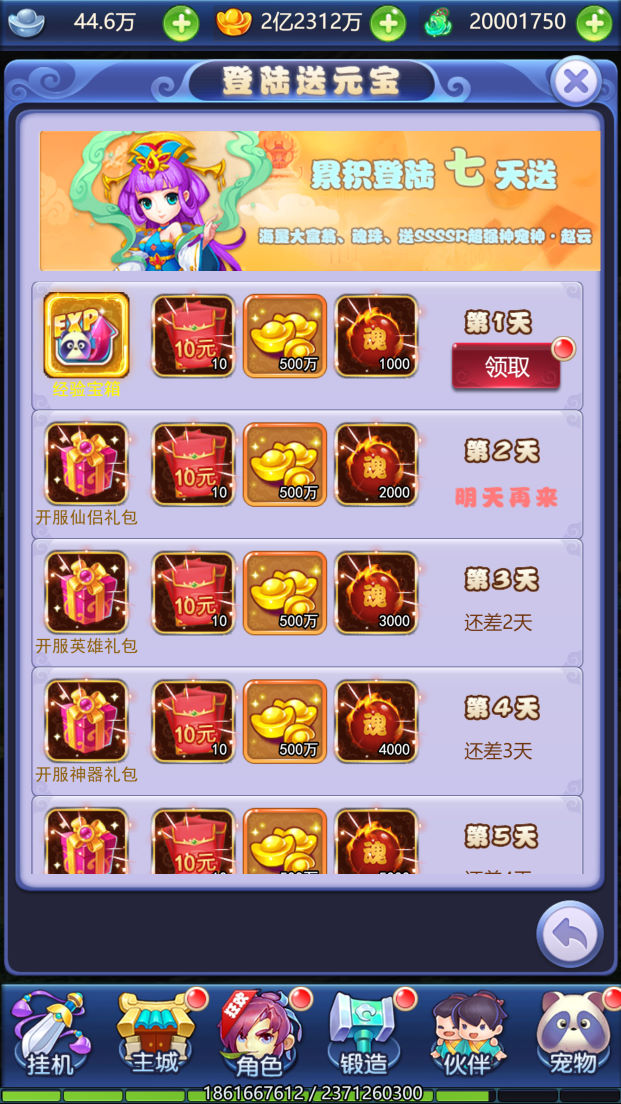Open the 主城 main city tab
Screen dimensions: 621x1104
click(x=155, y=1034)
